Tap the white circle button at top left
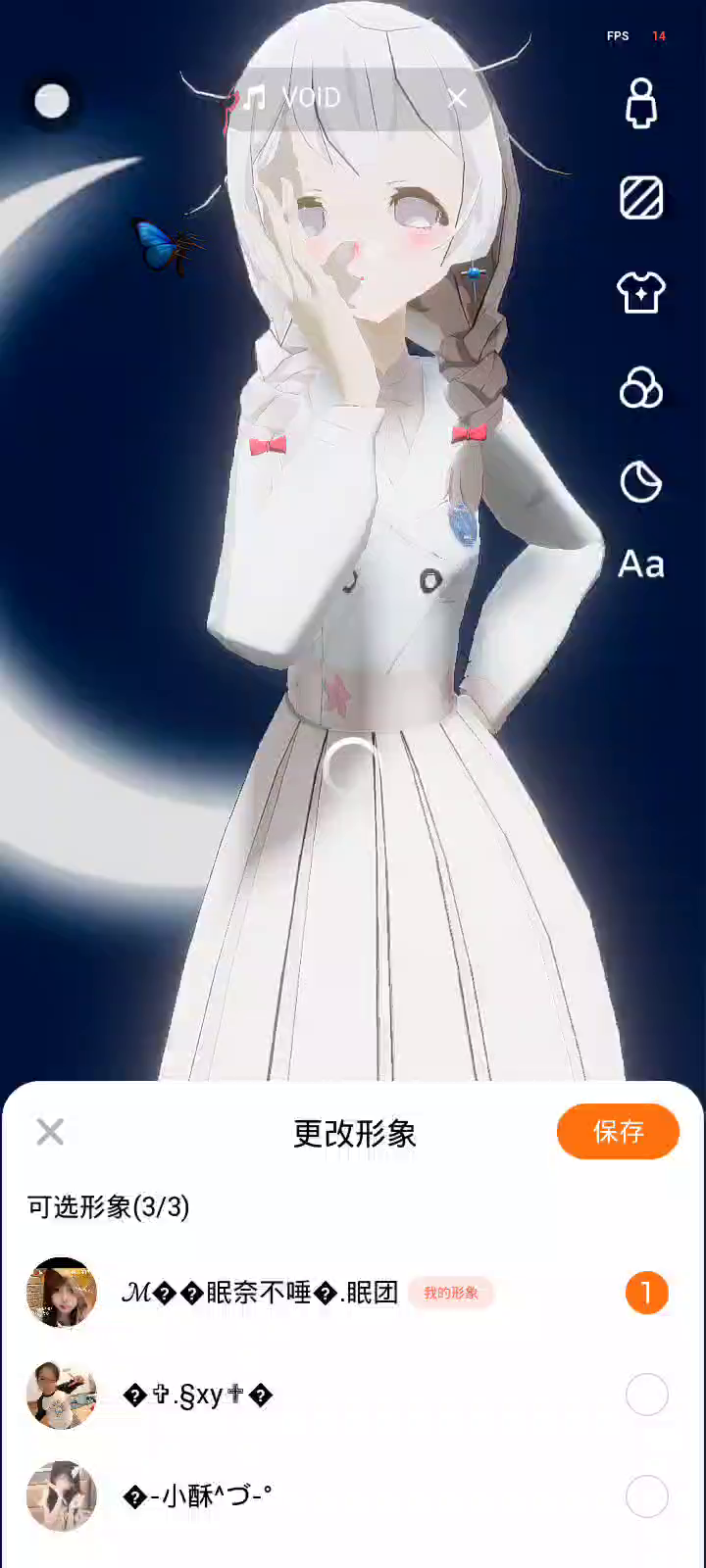 52,101
